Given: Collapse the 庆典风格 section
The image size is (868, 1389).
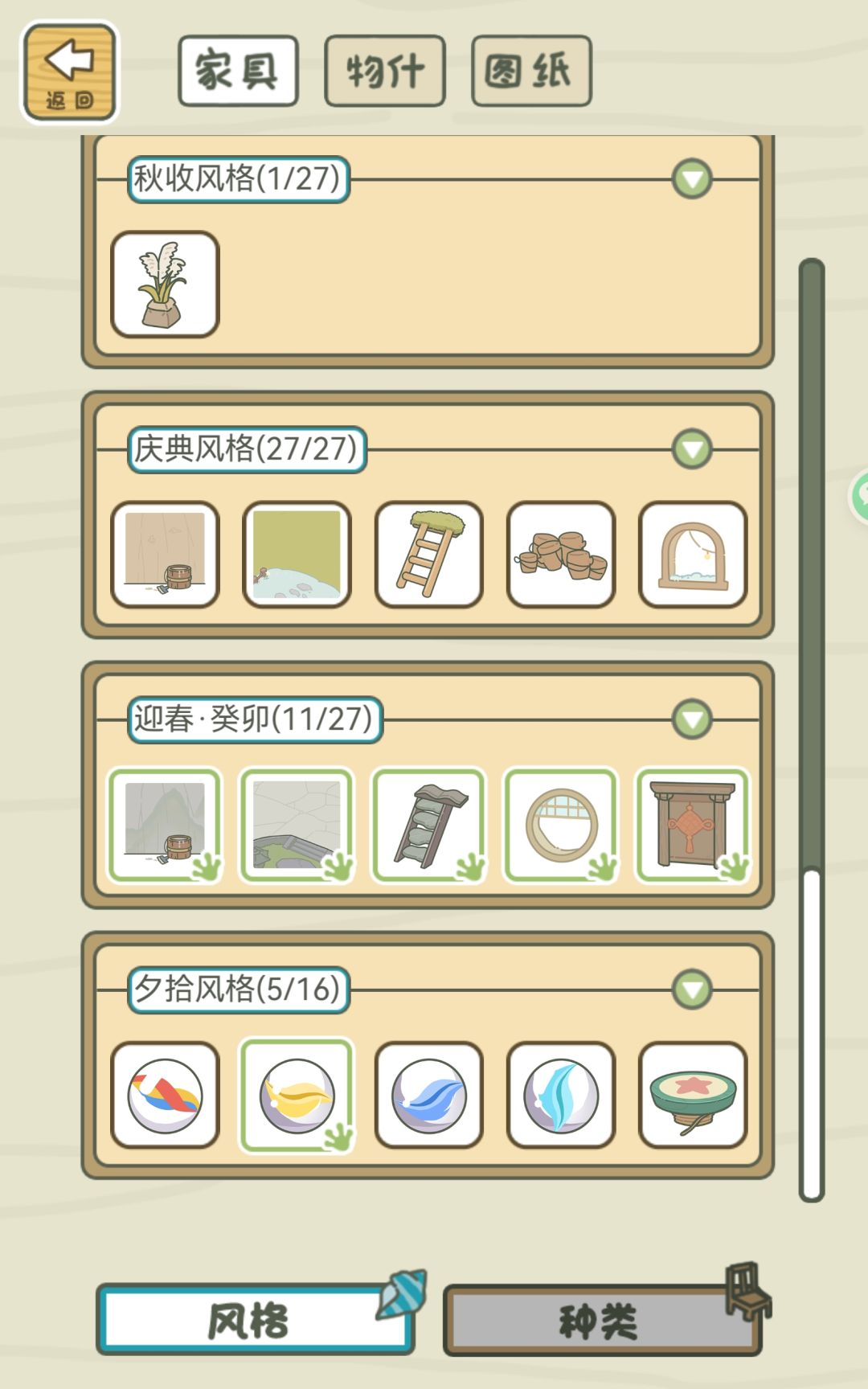Looking at the screenshot, I should pos(692,449).
